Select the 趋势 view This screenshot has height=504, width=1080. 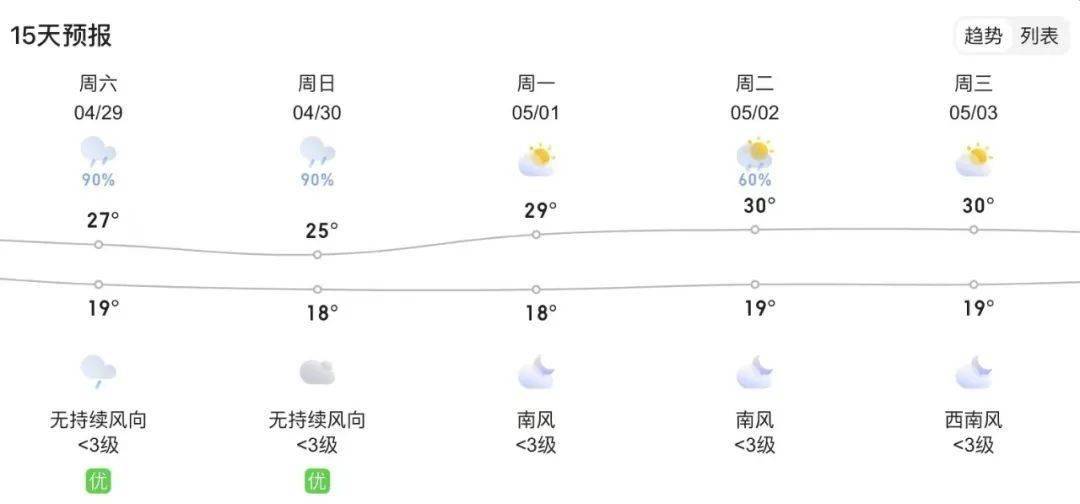983,37
